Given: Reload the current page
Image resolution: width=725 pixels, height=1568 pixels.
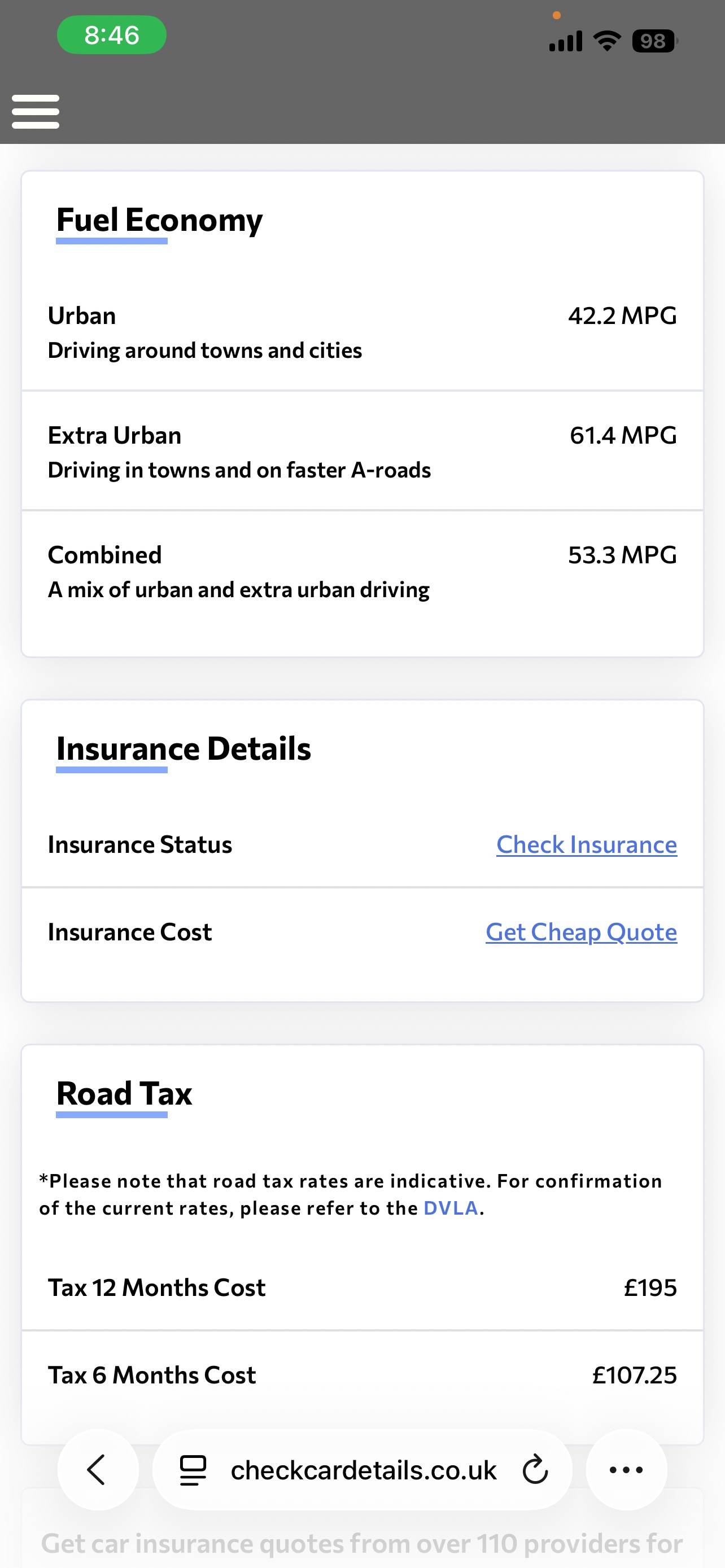Looking at the screenshot, I should pyautogui.click(x=535, y=1470).
